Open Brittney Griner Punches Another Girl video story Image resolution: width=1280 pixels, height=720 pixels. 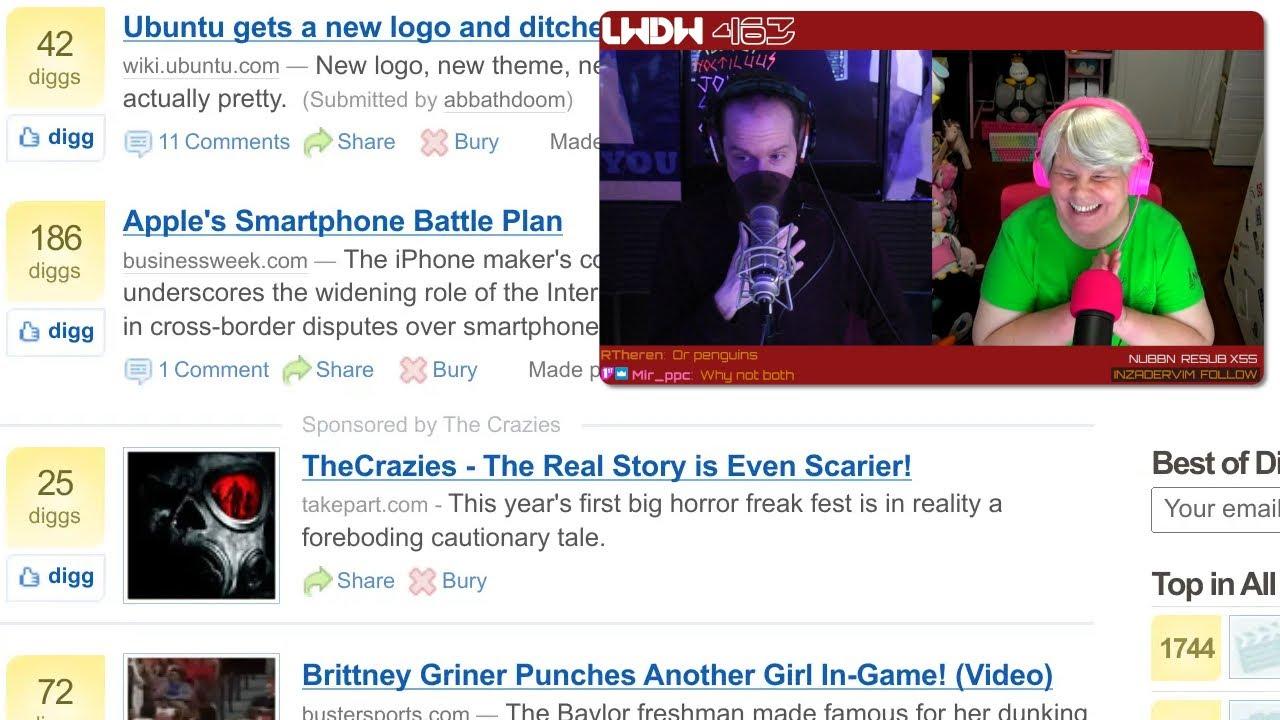[x=677, y=675]
